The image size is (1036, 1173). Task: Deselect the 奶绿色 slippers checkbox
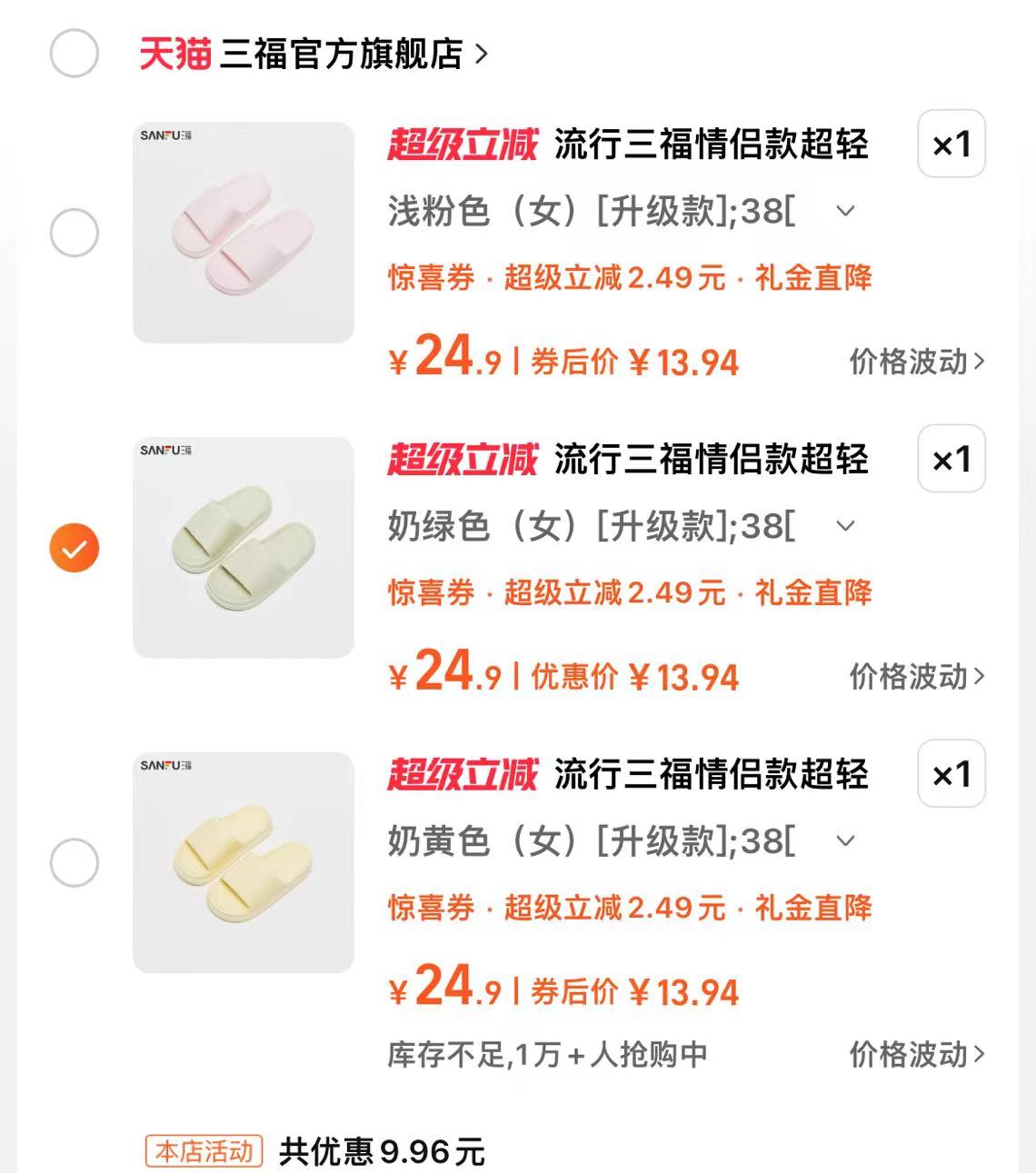point(74,548)
